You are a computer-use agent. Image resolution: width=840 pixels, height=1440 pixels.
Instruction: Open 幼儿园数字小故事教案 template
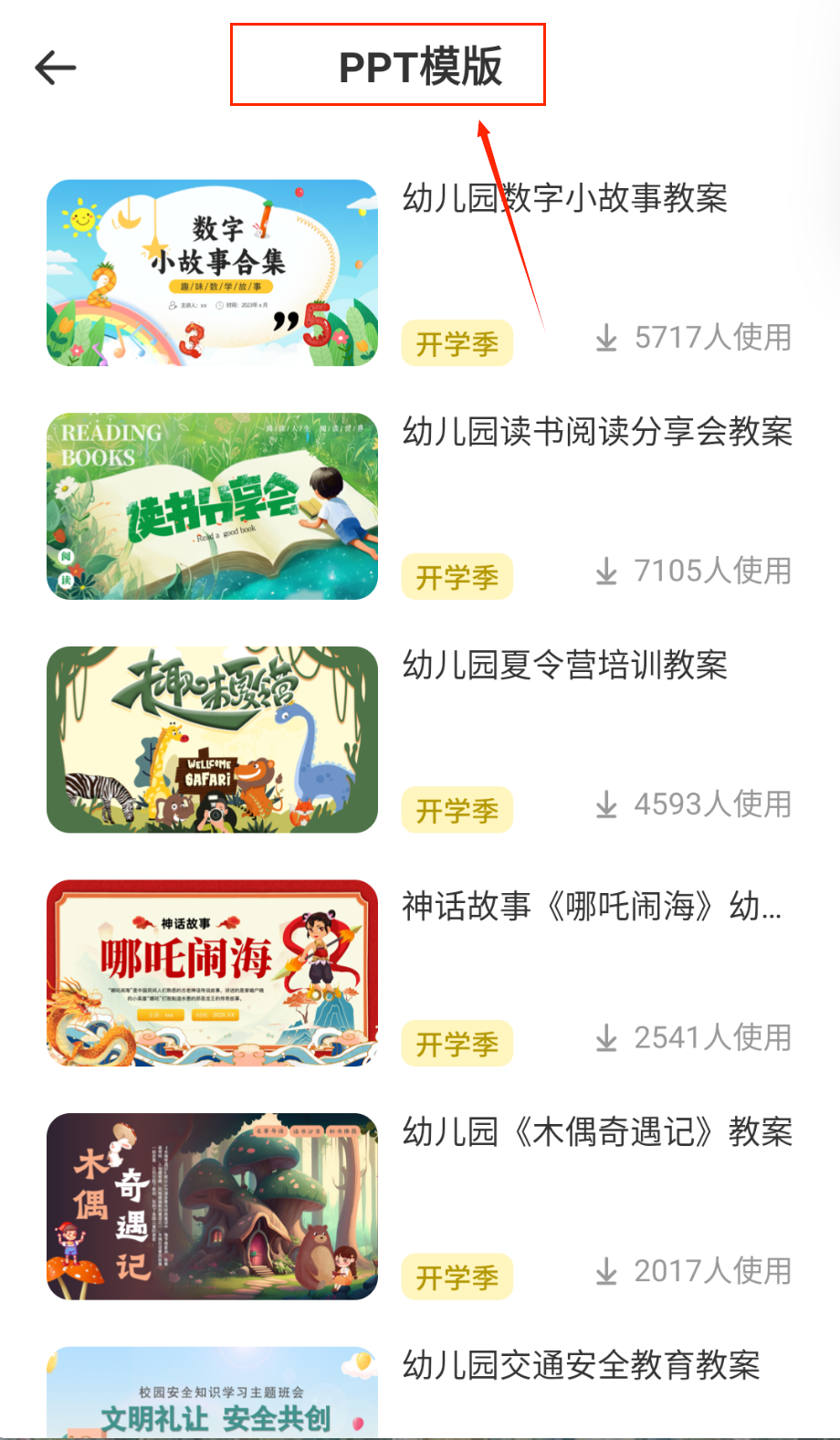tap(212, 273)
